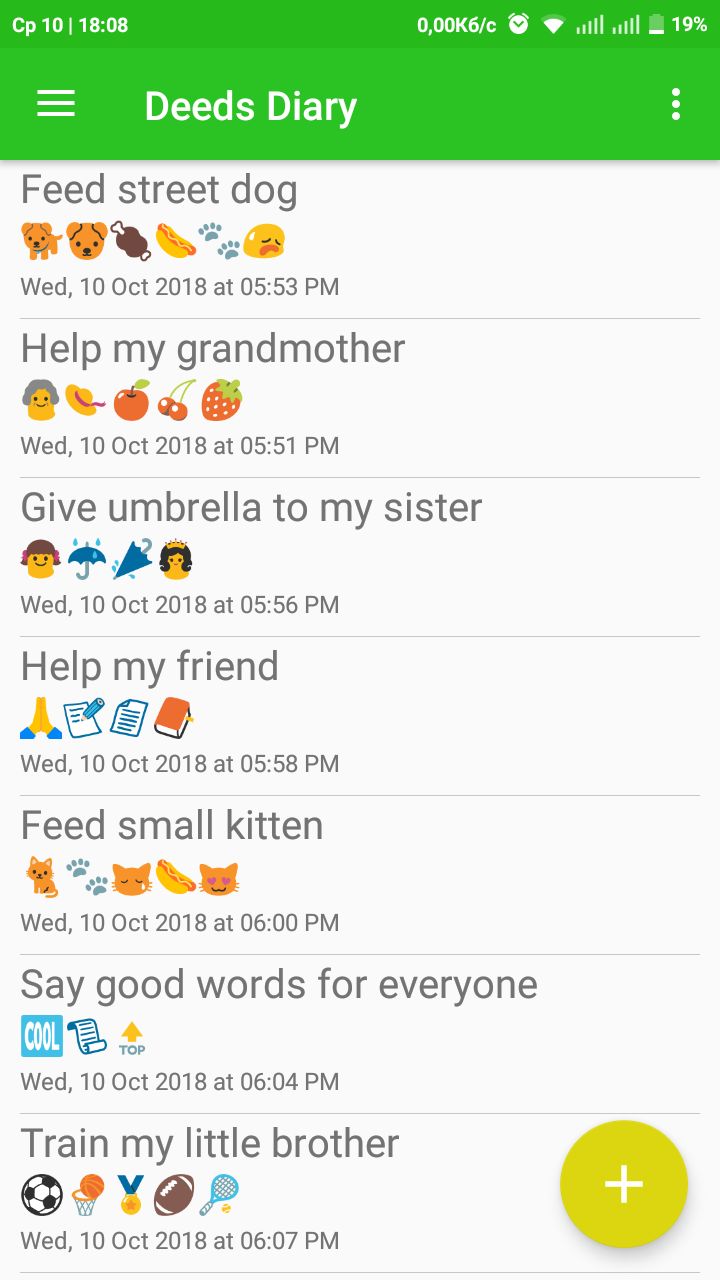The image size is (720, 1280).
Task: View the Help my friend entry
Action: tap(360, 717)
